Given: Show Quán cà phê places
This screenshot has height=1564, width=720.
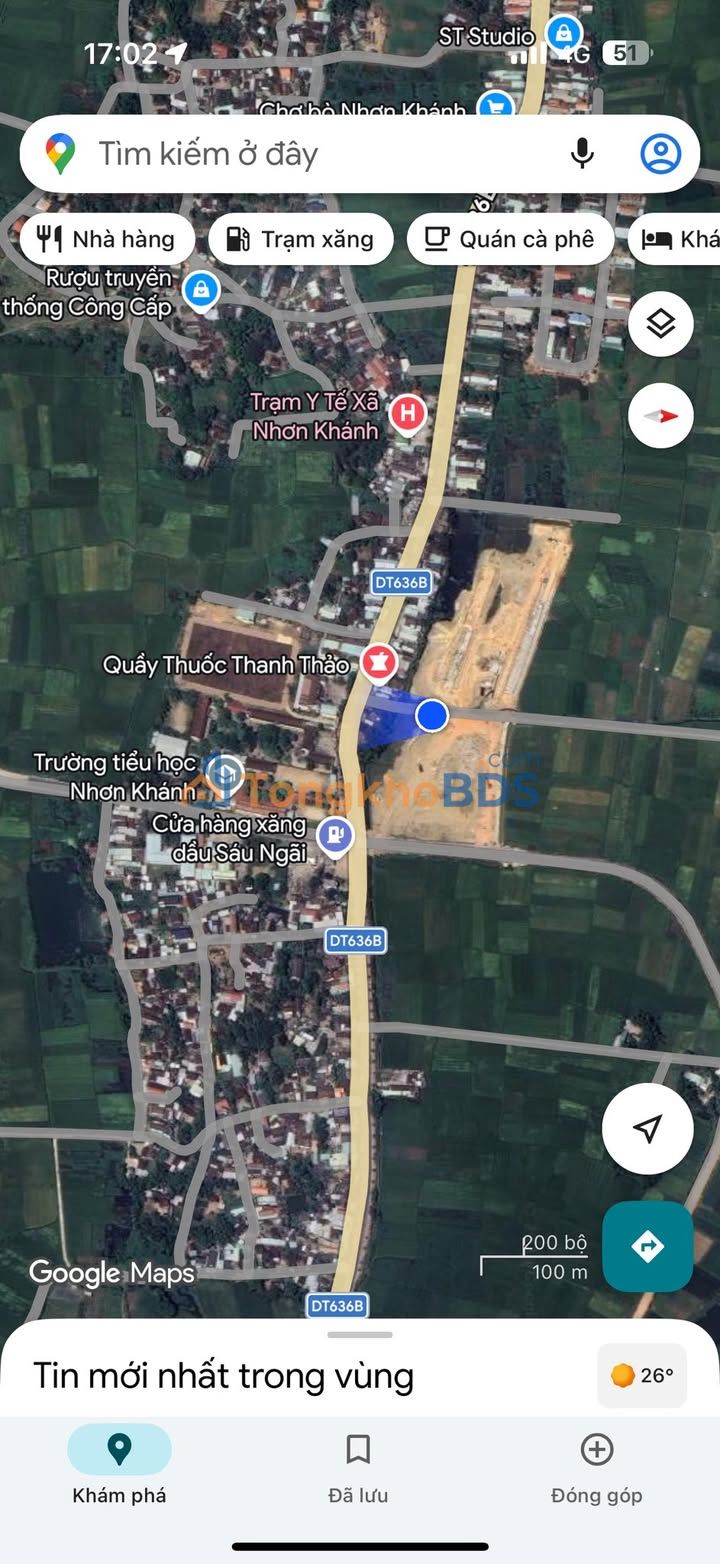Looking at the screenshot, I should (509, 239).
